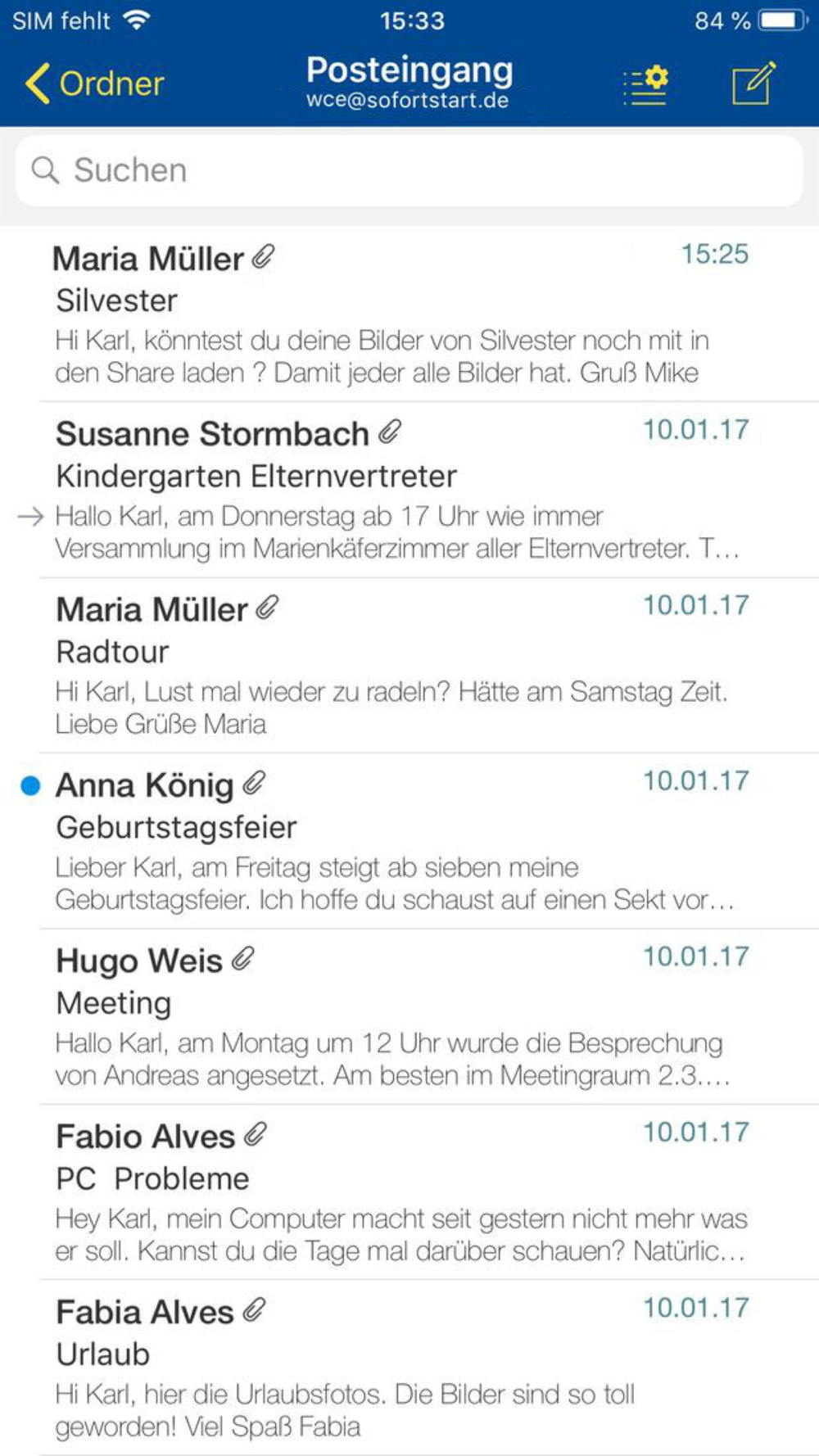
Task: Open Fabia Alves's Urlaub email
Action: 409,1368
